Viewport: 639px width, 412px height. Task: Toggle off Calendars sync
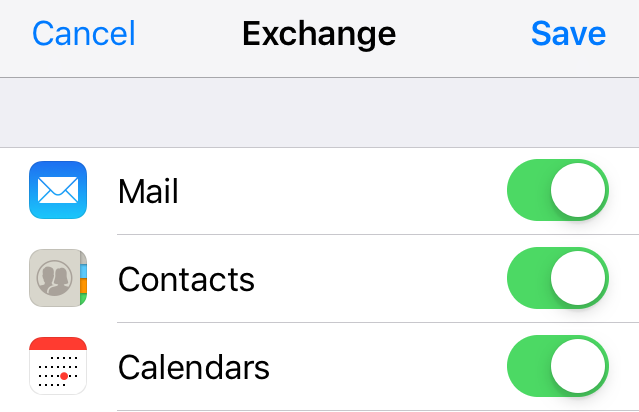point(558,366)
